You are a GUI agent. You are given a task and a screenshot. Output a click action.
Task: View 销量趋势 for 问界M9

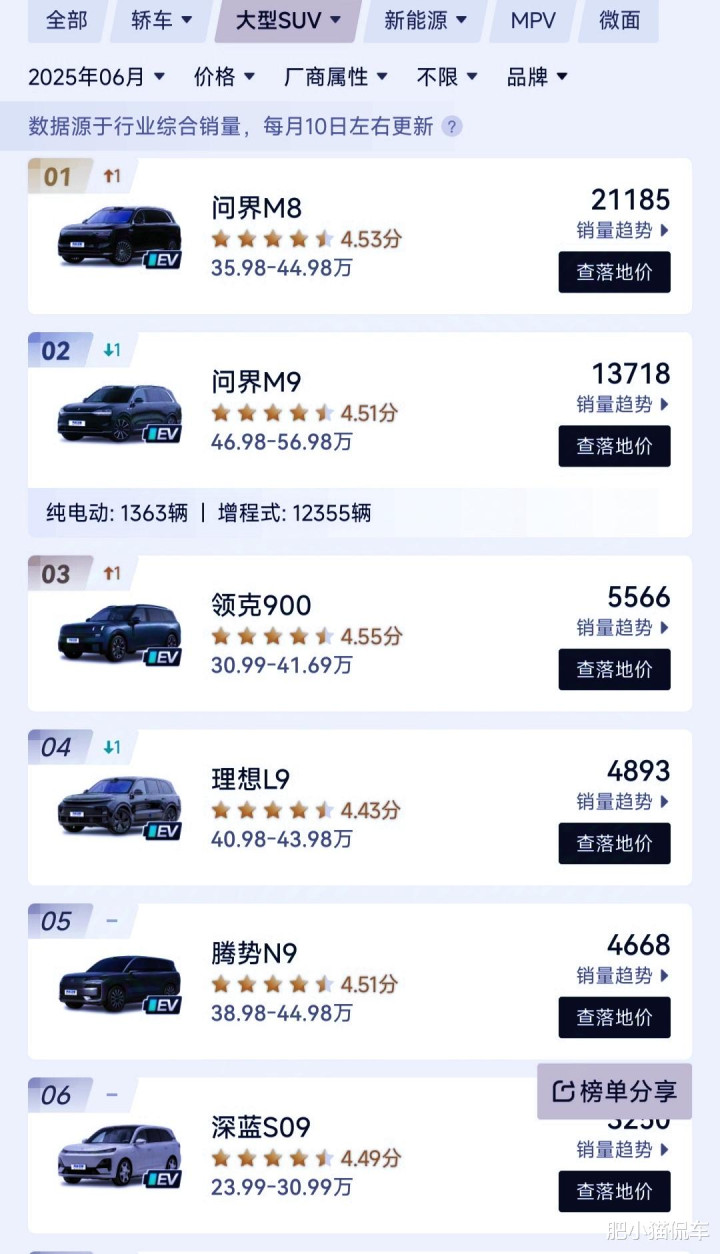(x=622, y=404)
